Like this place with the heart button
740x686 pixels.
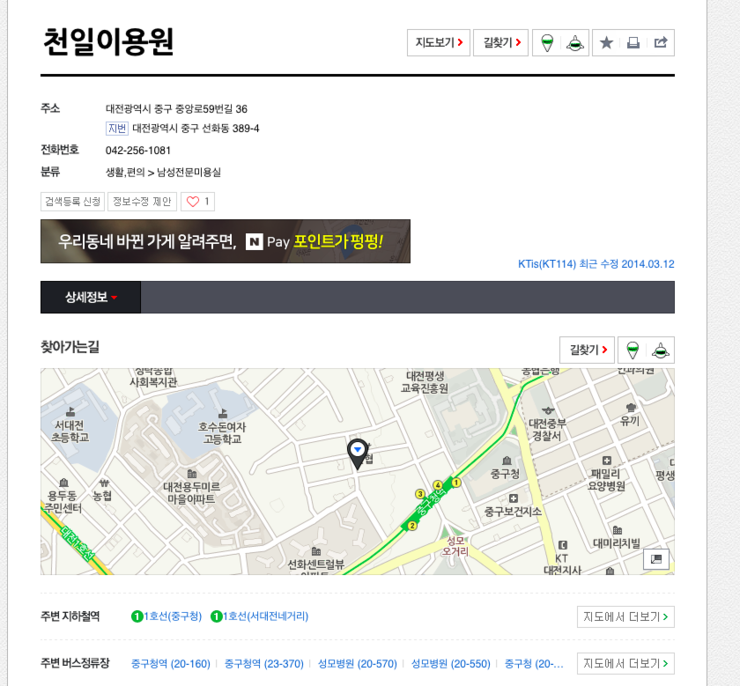198,202
